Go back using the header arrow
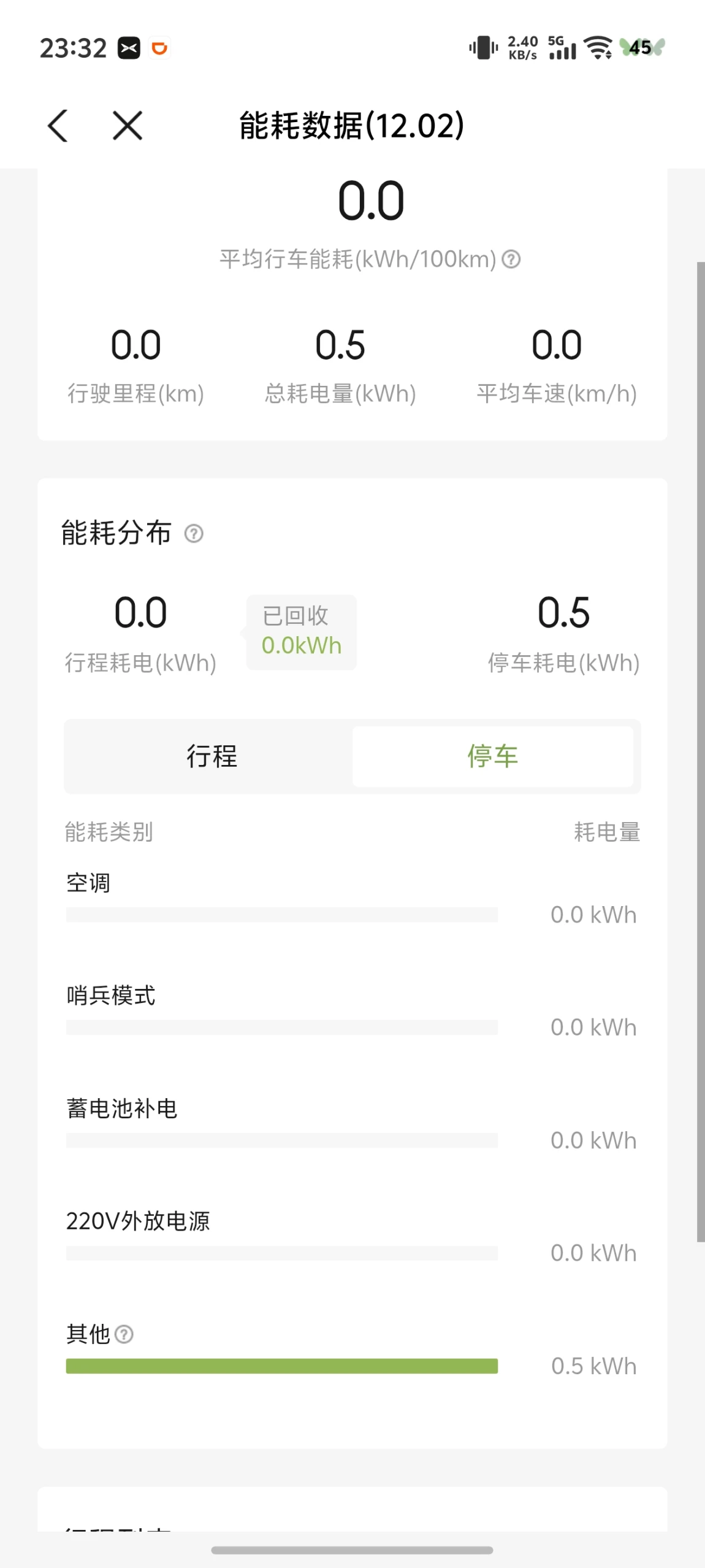 point(58,126)
